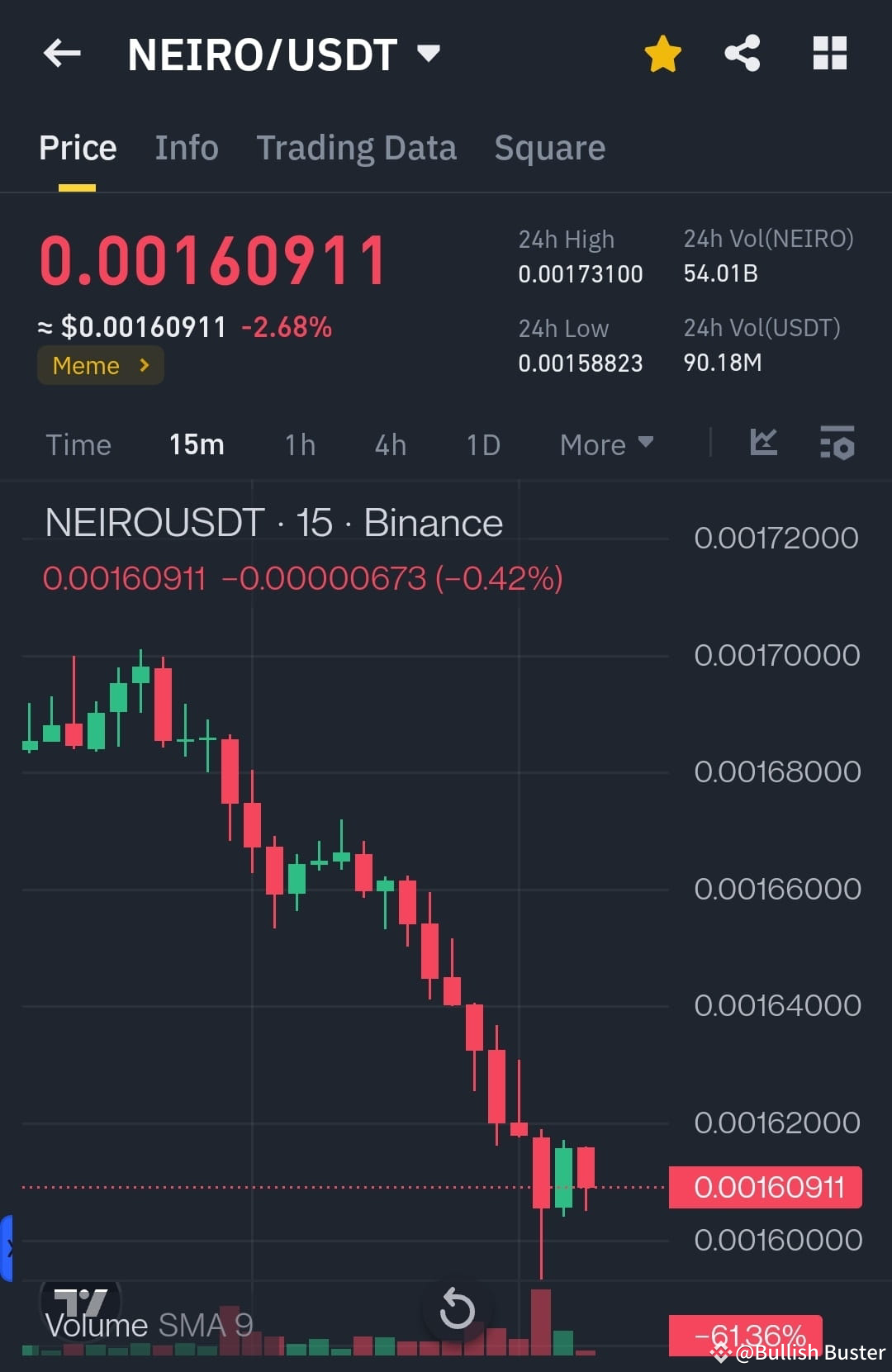Tap the back arrow to exit chart
892x1372 pixels.
point(60,54)
